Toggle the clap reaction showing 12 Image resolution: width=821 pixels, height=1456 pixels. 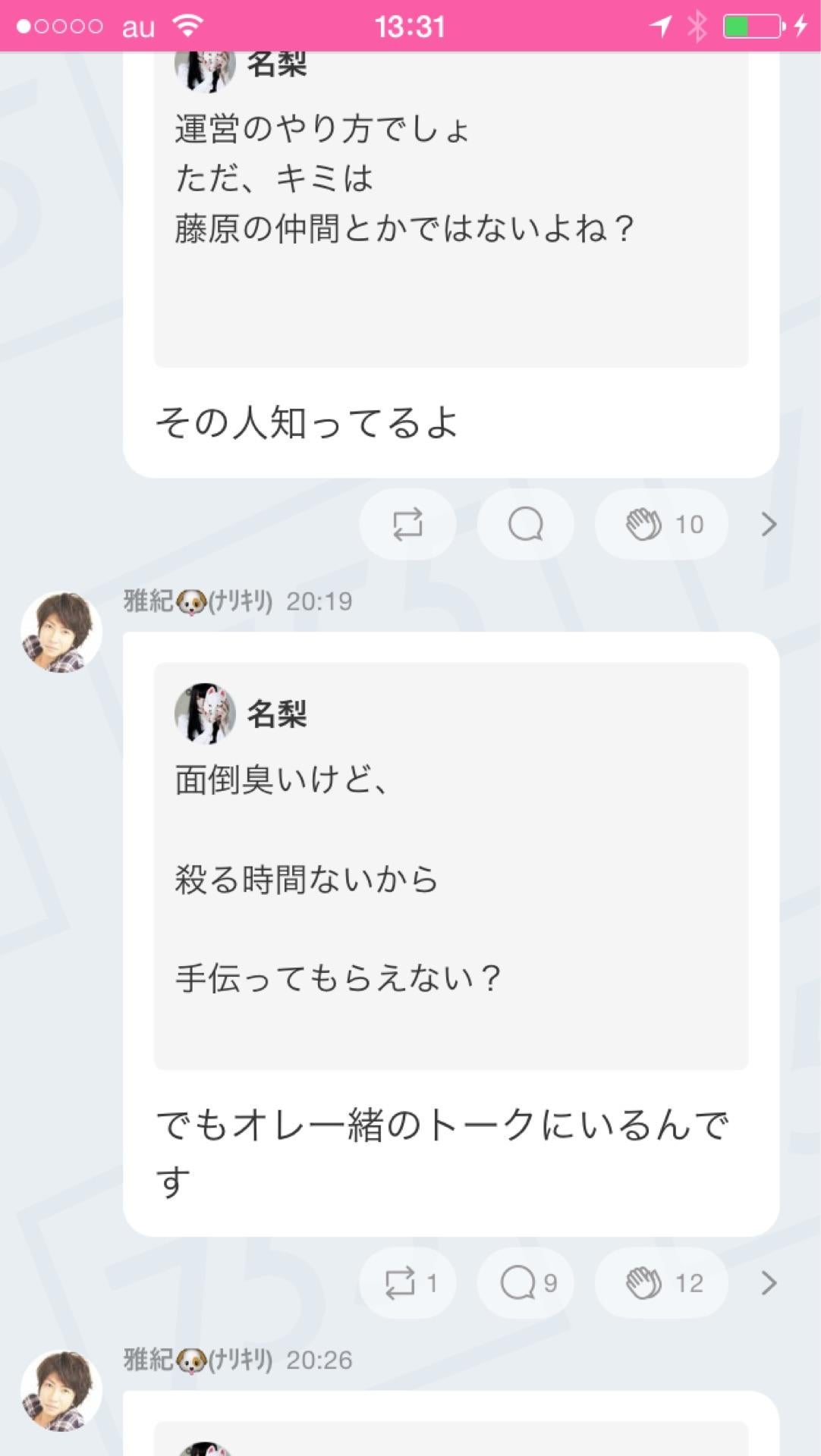pos(660,1282)
